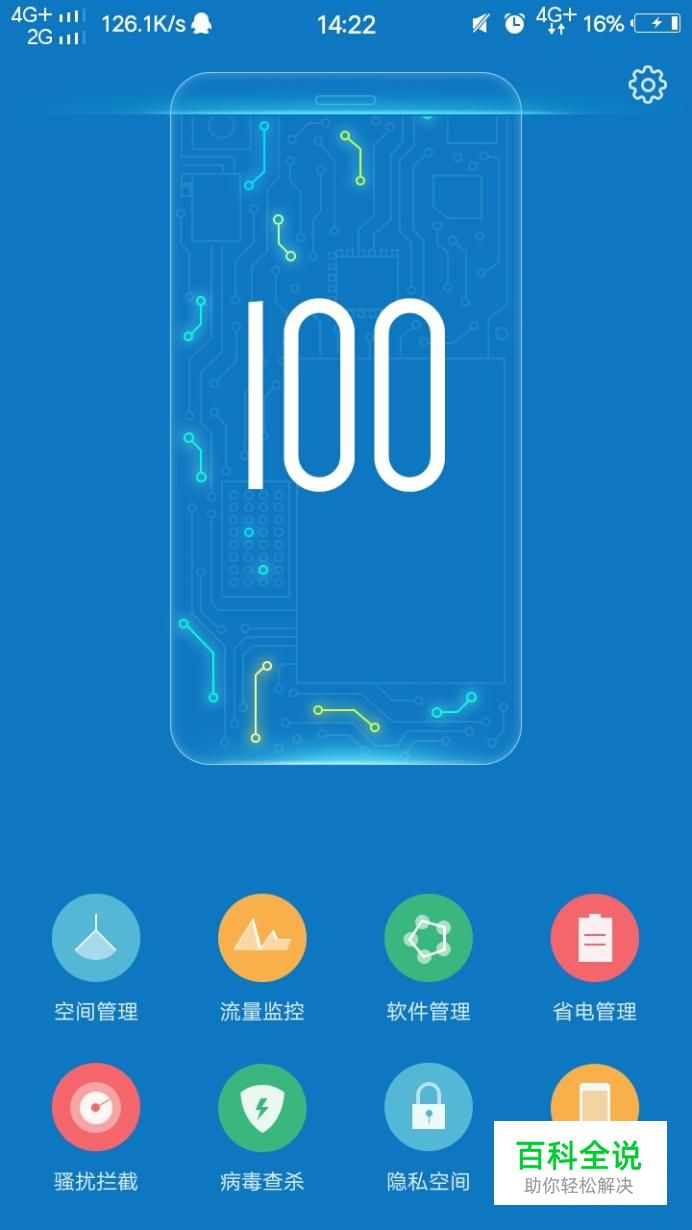692x1230 pixels.
Task: Open 软件管理 app management
Action: (x=428, y=938)
